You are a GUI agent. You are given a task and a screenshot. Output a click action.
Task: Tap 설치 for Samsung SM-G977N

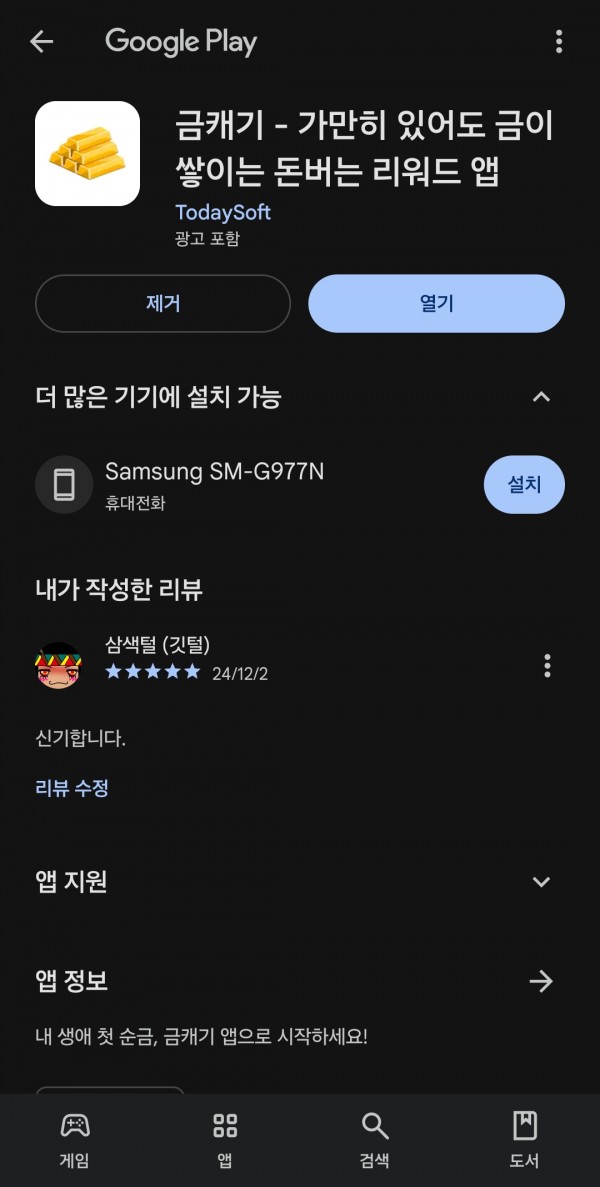[x=524, y=484]
